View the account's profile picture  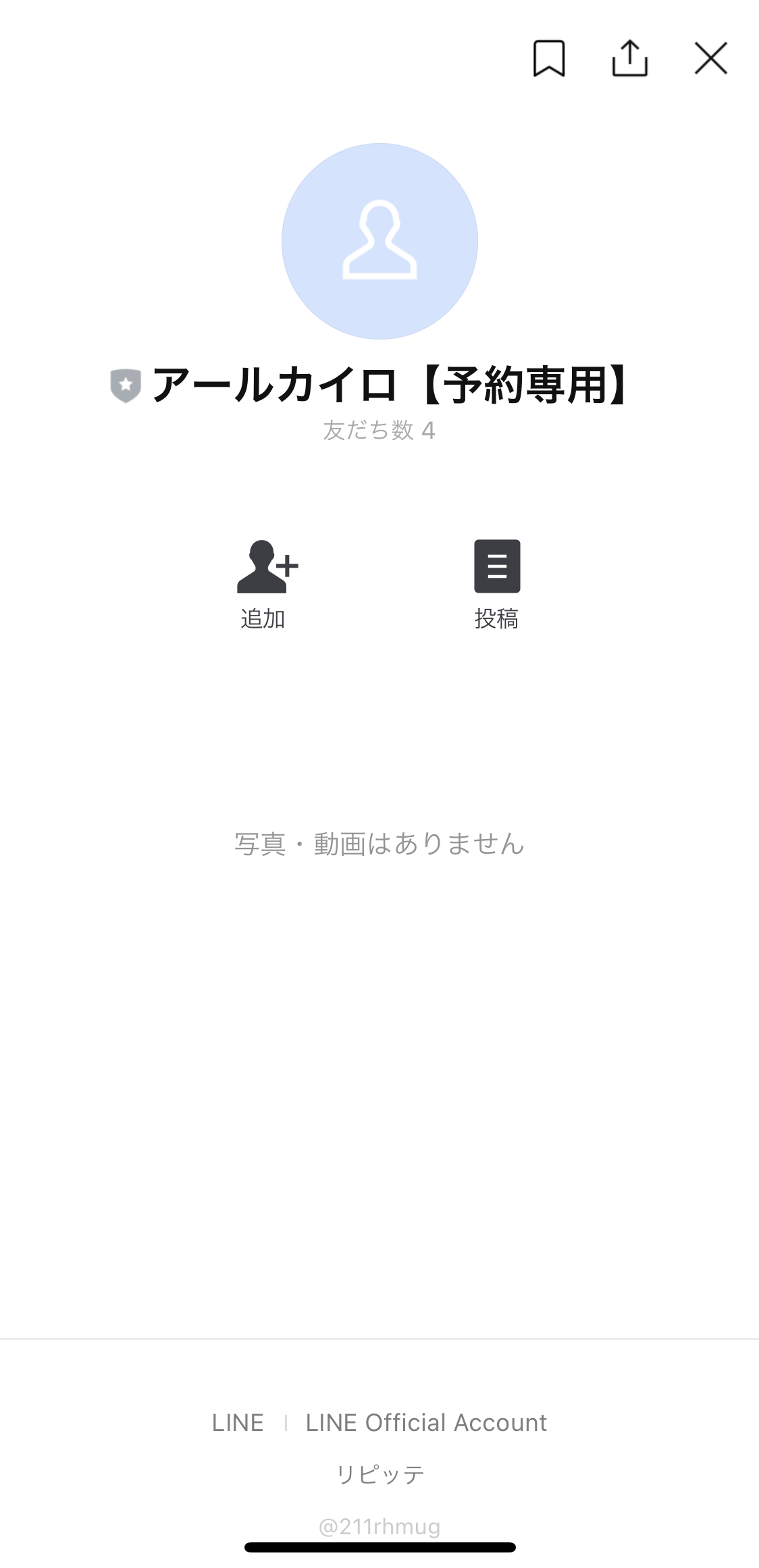point(379,241)
